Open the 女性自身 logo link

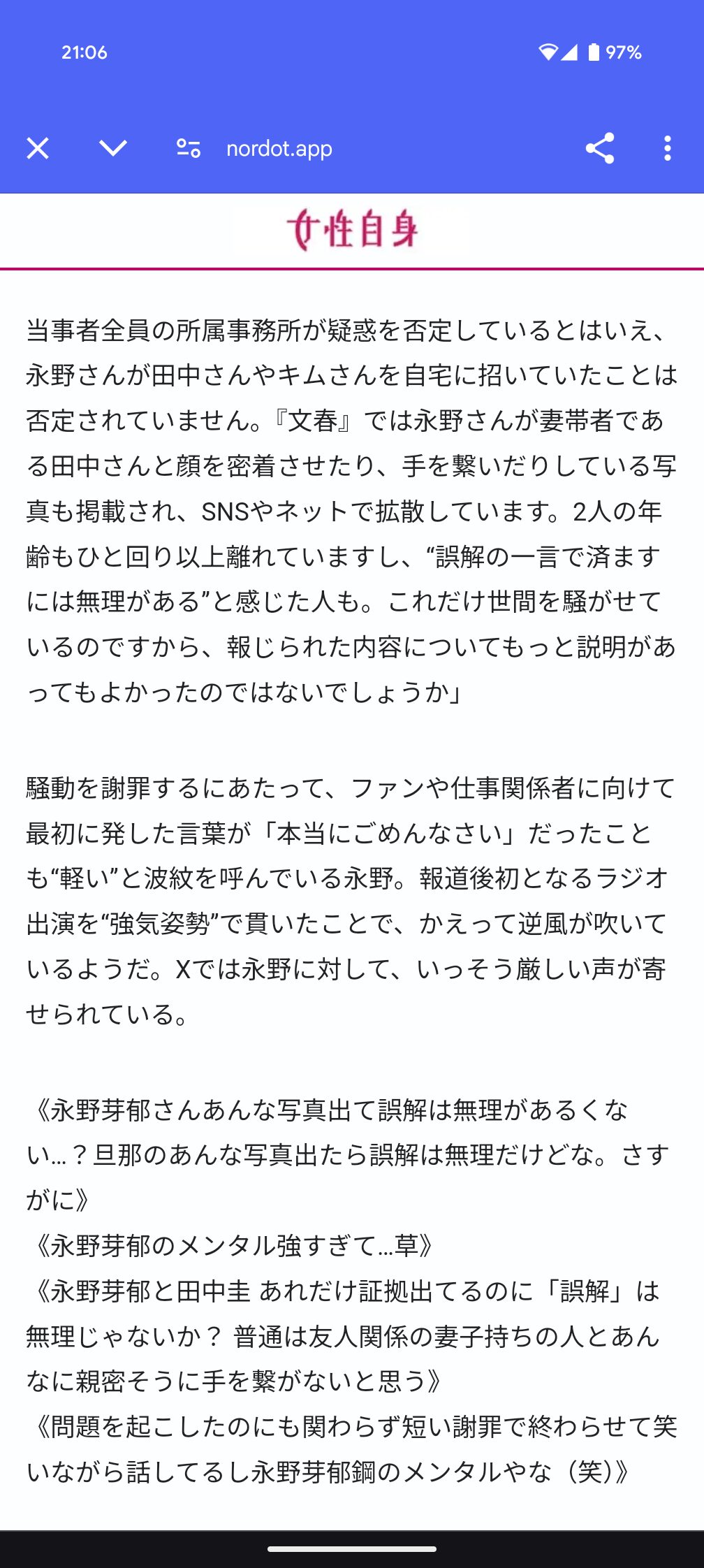[x=352, y=229]
